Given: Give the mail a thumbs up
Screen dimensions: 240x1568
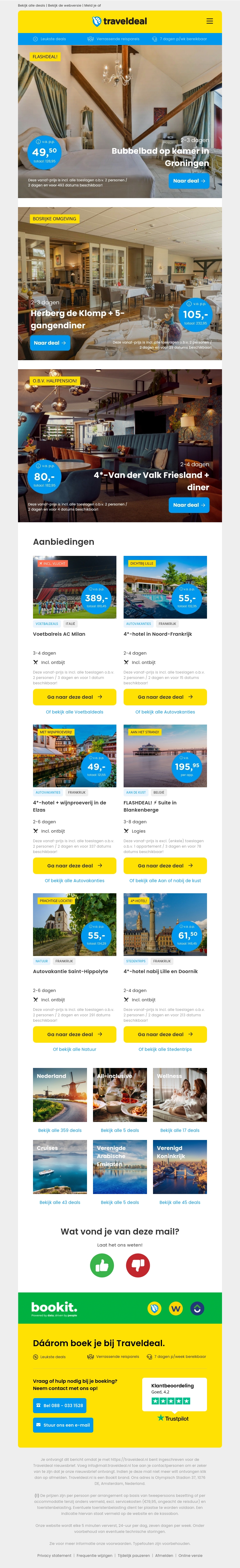Looking at the screenshot, I should pyautogui.click(x=102, y=1265).
